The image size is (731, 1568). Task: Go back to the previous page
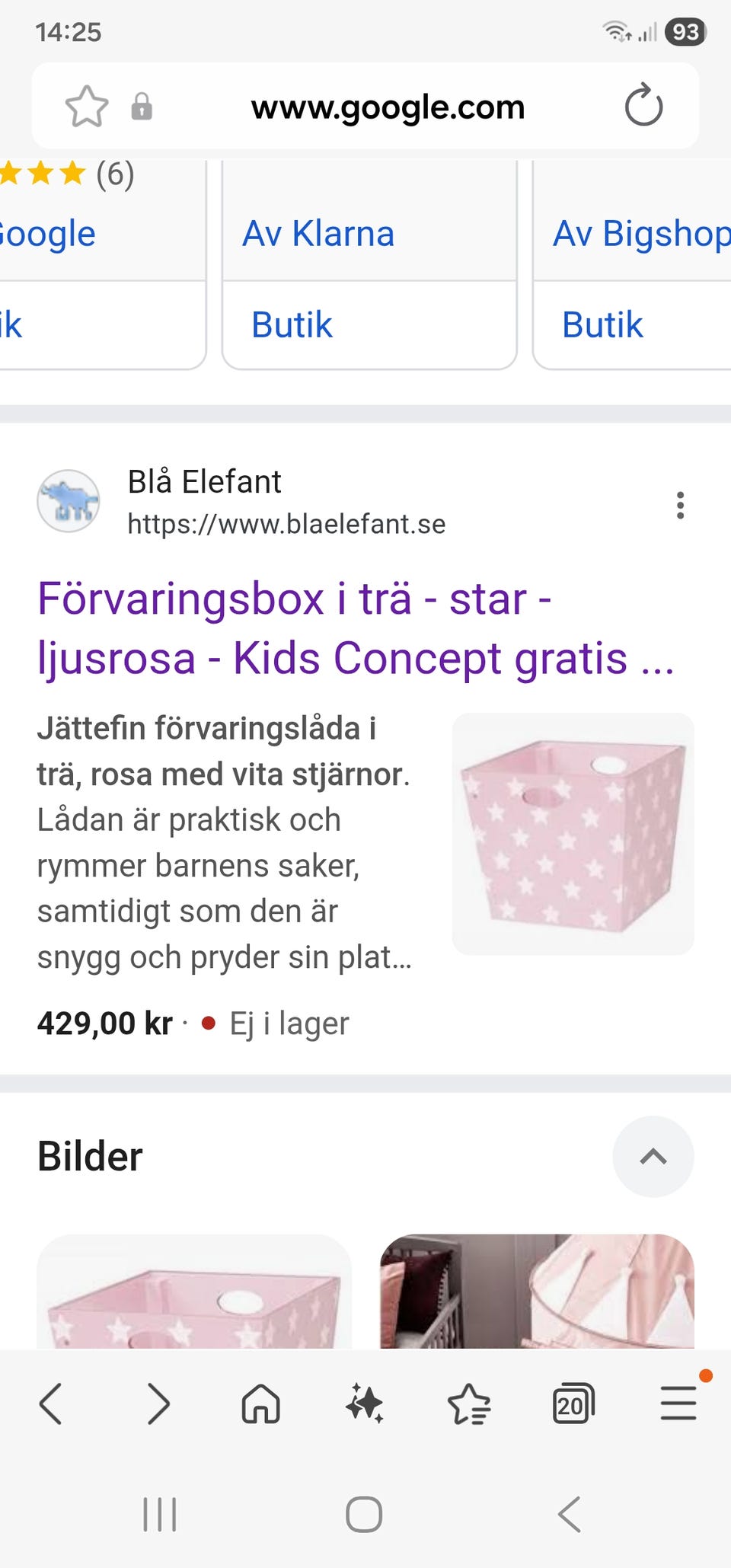pyautogui.click(x=51, y=1404)
